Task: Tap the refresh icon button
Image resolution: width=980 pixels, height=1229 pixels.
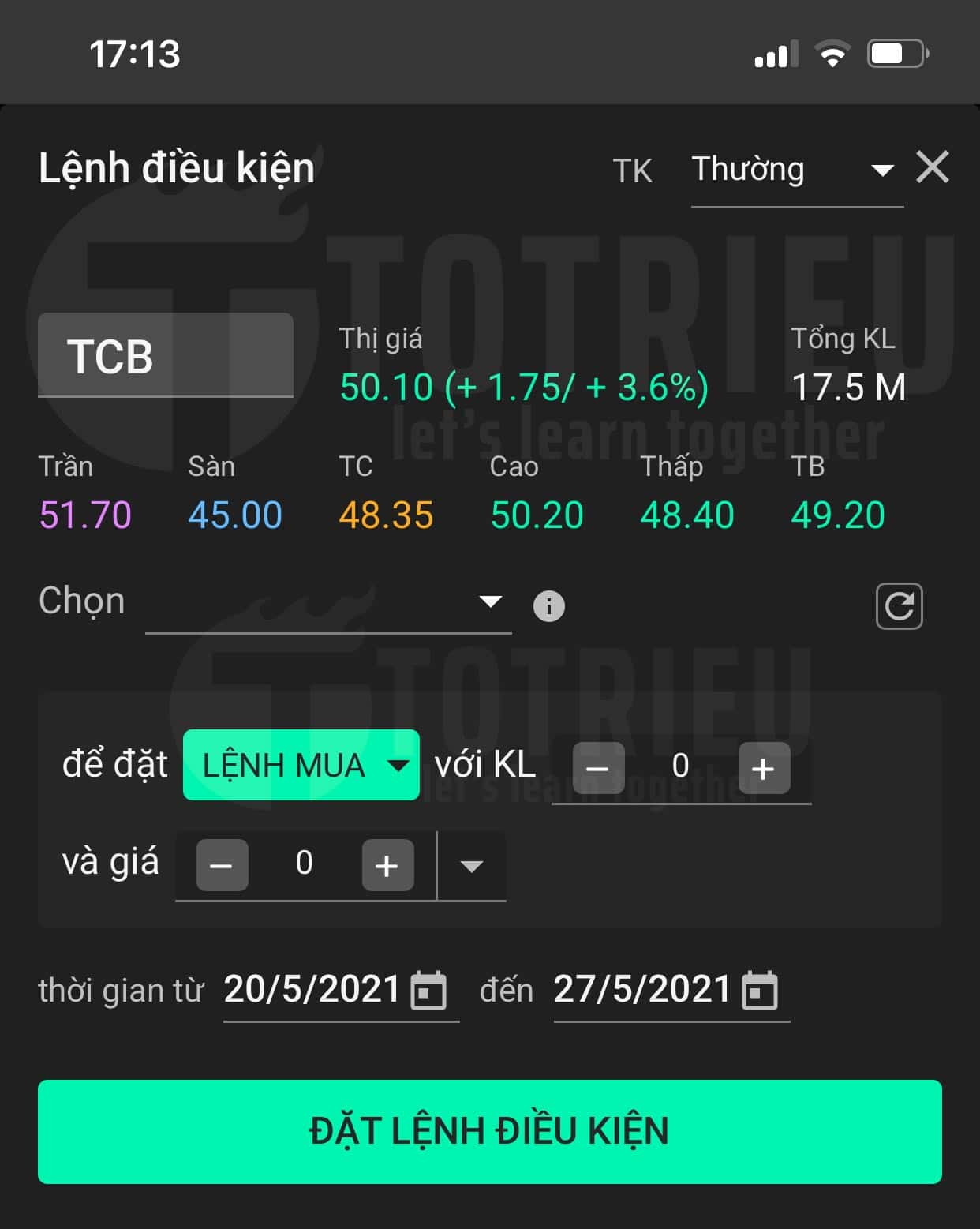Action: (x=899, y=606)
